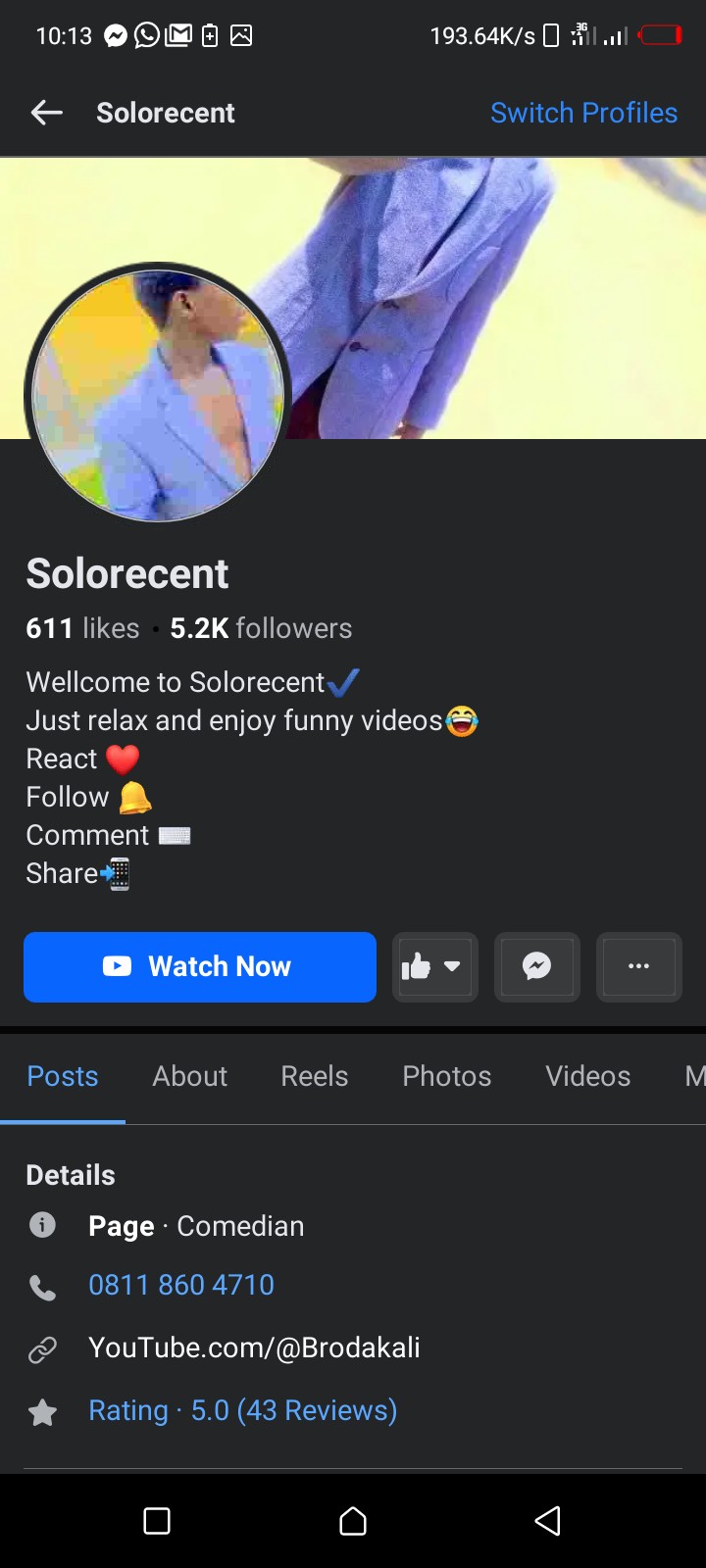
Task: Open the three-dot more options menu
Action: pyautogui.click(x=638, y=967)
